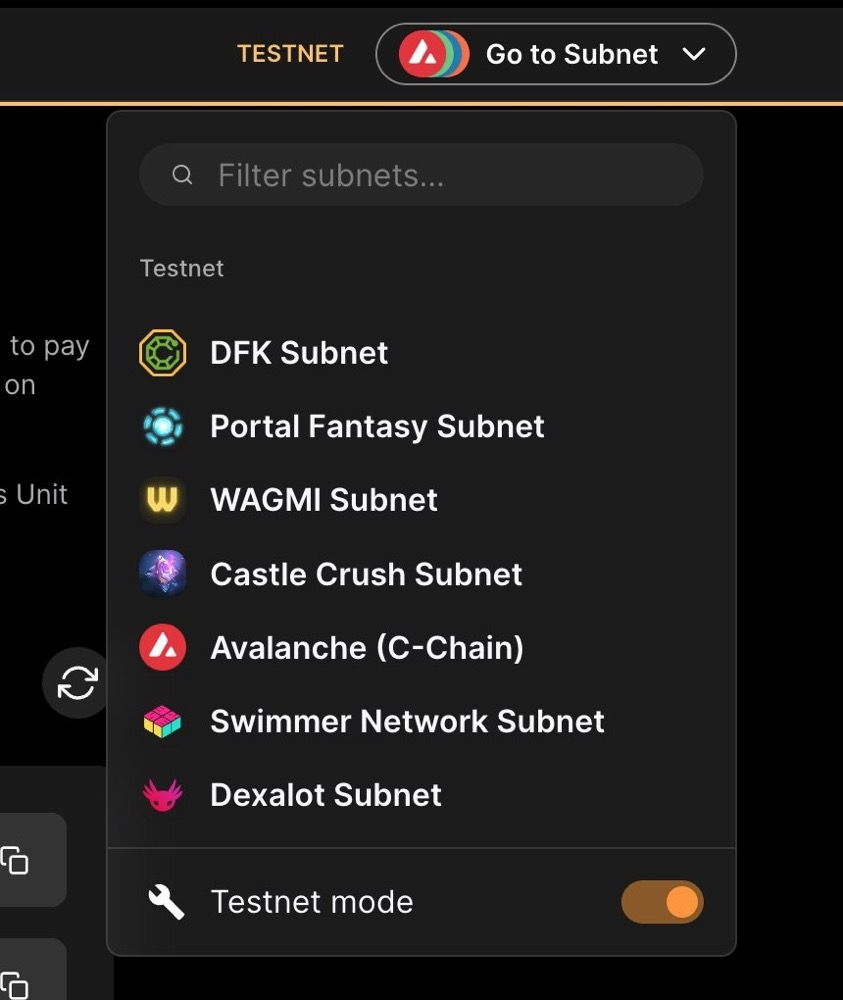Pick Castle Crush Subnet
Image resolution: width=843 pixels, height=1000 pixels.
tap(365, 574)
